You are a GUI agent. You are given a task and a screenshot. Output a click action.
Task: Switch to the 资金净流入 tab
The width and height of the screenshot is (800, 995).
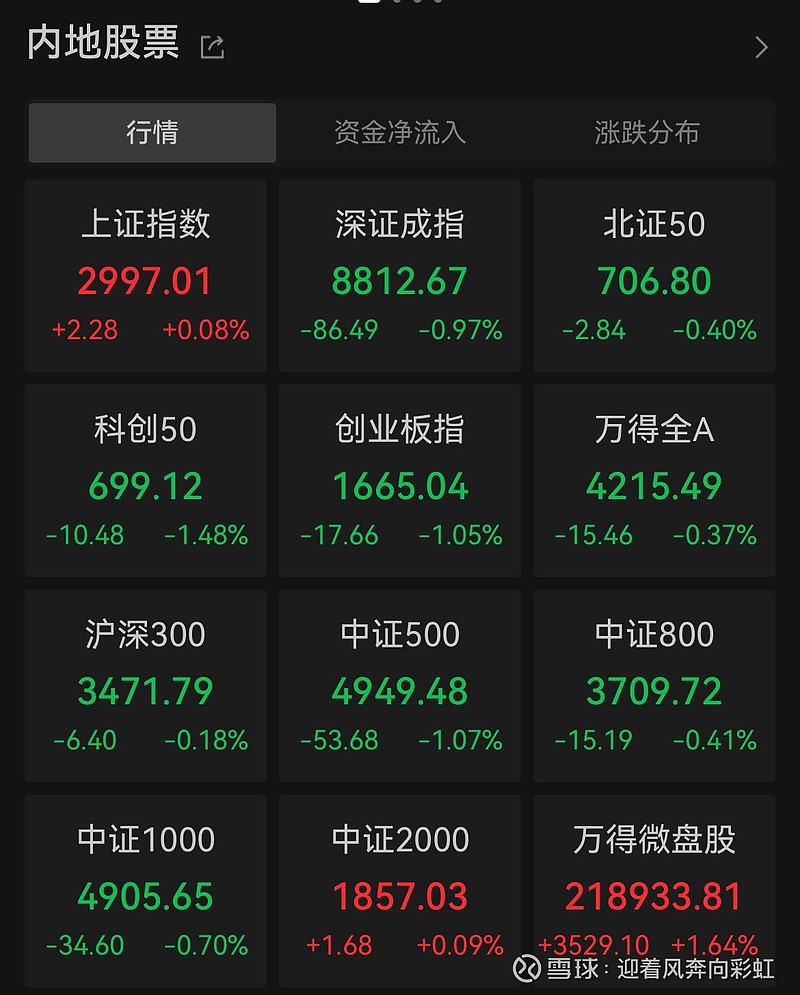click(399, 132)
